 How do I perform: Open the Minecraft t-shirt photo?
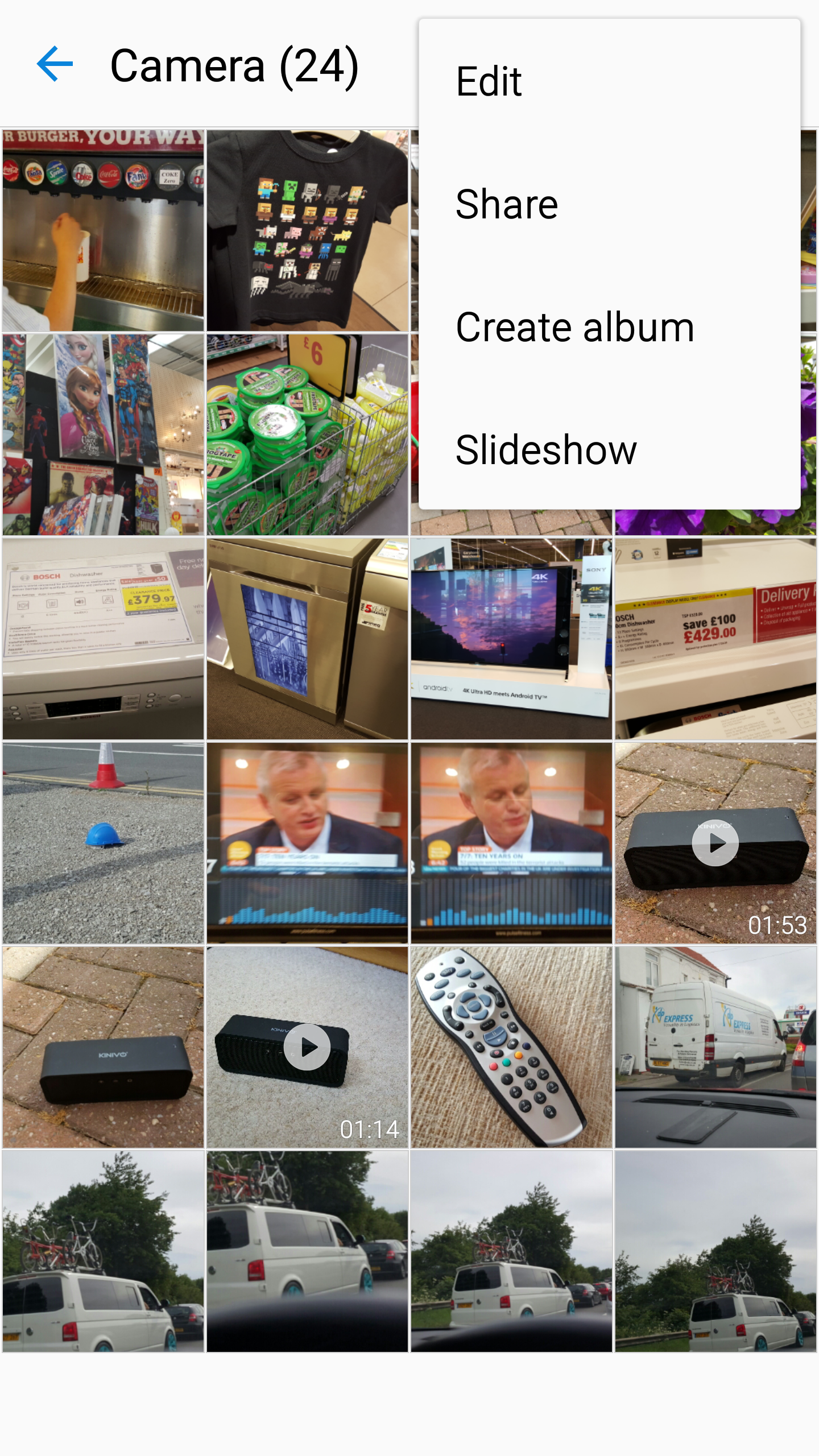(307, 230)
